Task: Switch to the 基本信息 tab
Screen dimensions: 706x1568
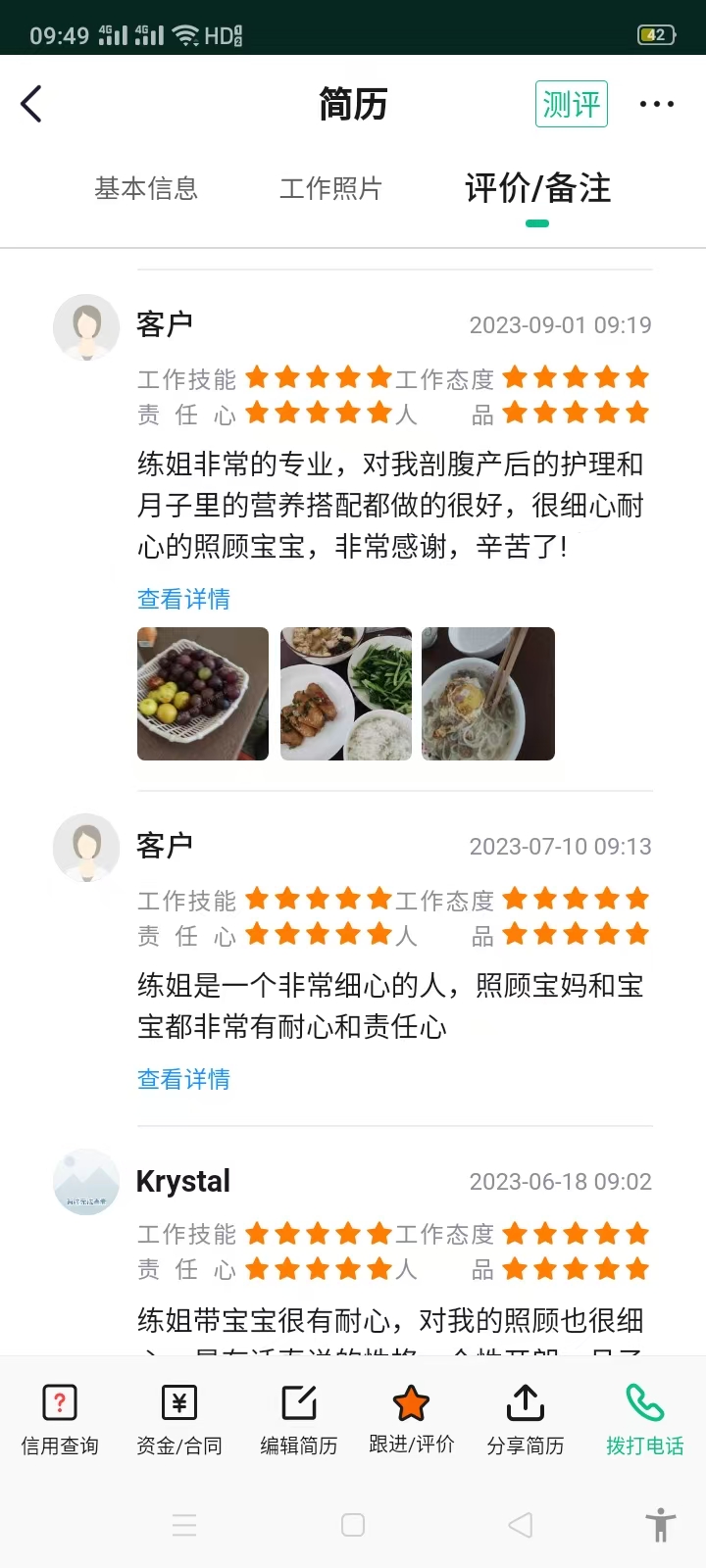Action: click(146, 188)
